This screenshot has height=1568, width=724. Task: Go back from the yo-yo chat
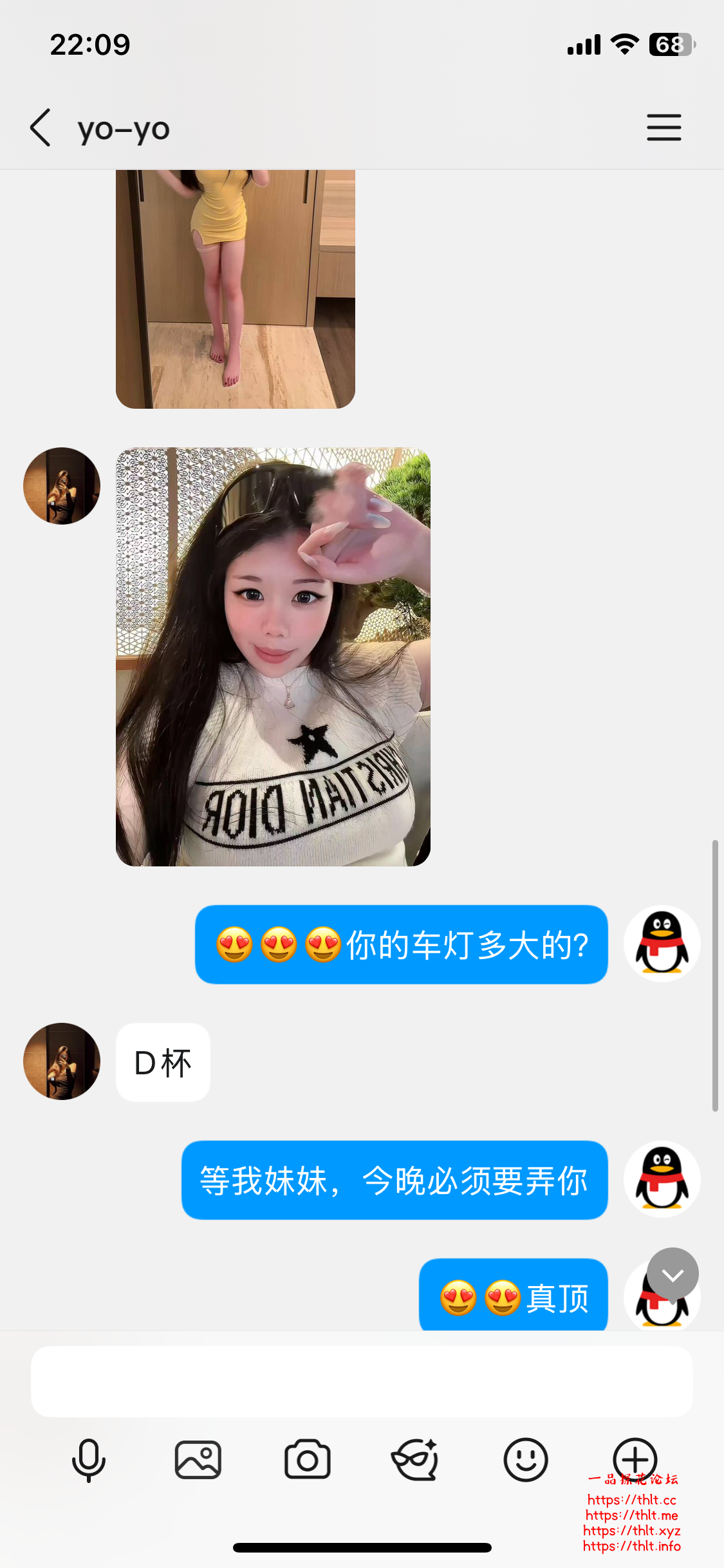[40, 127]
